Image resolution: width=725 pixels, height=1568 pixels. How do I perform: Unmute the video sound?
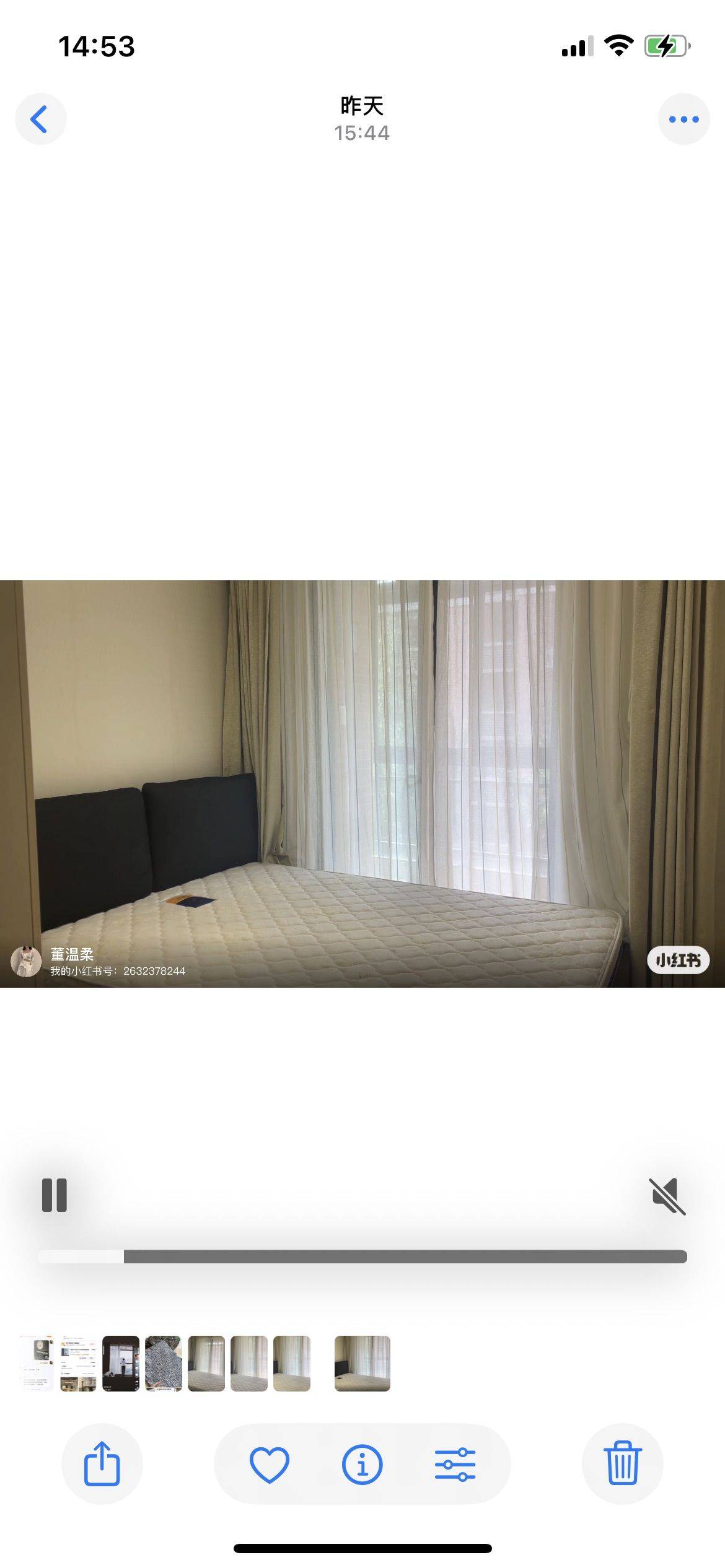(x=667, y=1196)
